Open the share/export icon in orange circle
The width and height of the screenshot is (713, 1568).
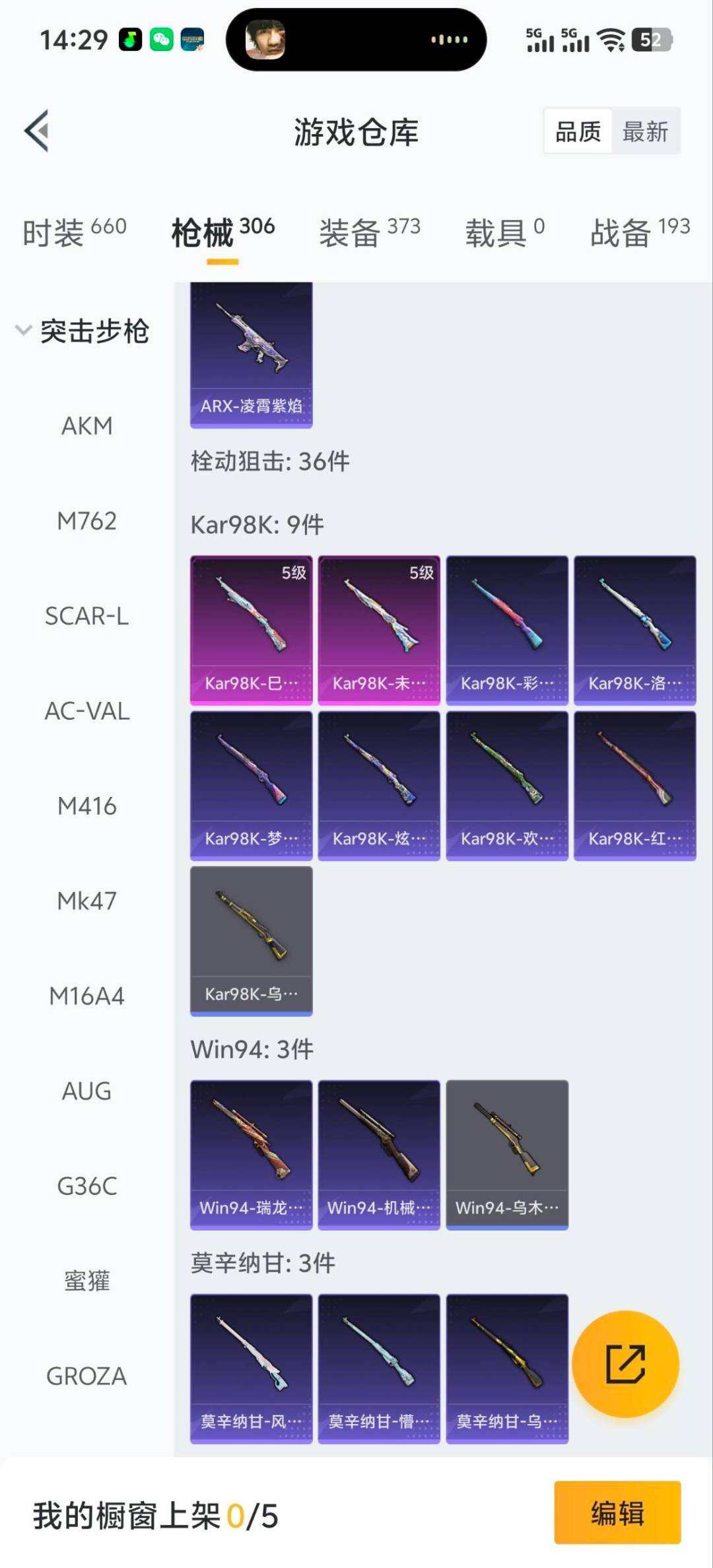[626, 1361]
